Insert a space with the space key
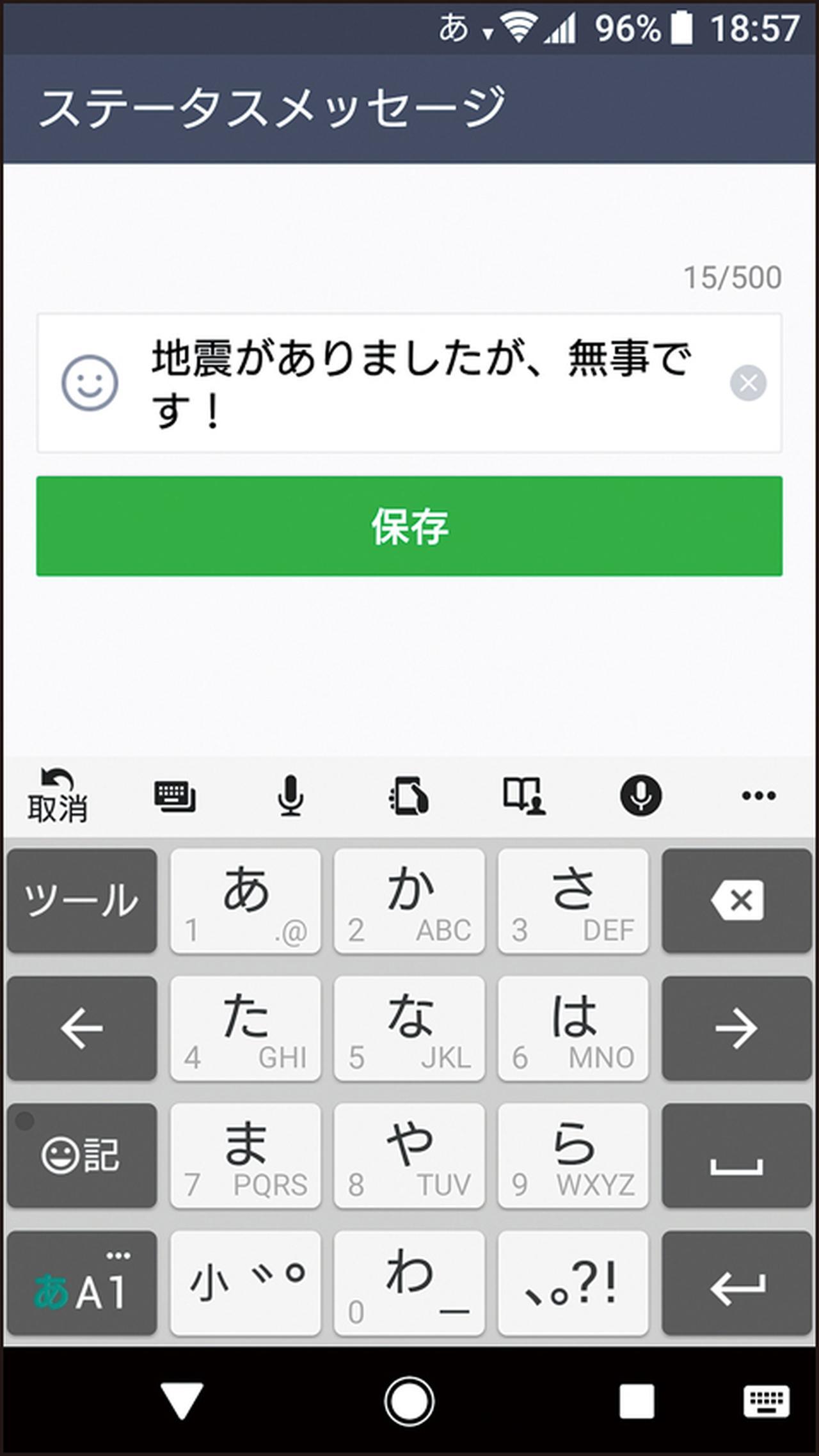Screen dimensions: 819x1456 (x=736, y=1155)
